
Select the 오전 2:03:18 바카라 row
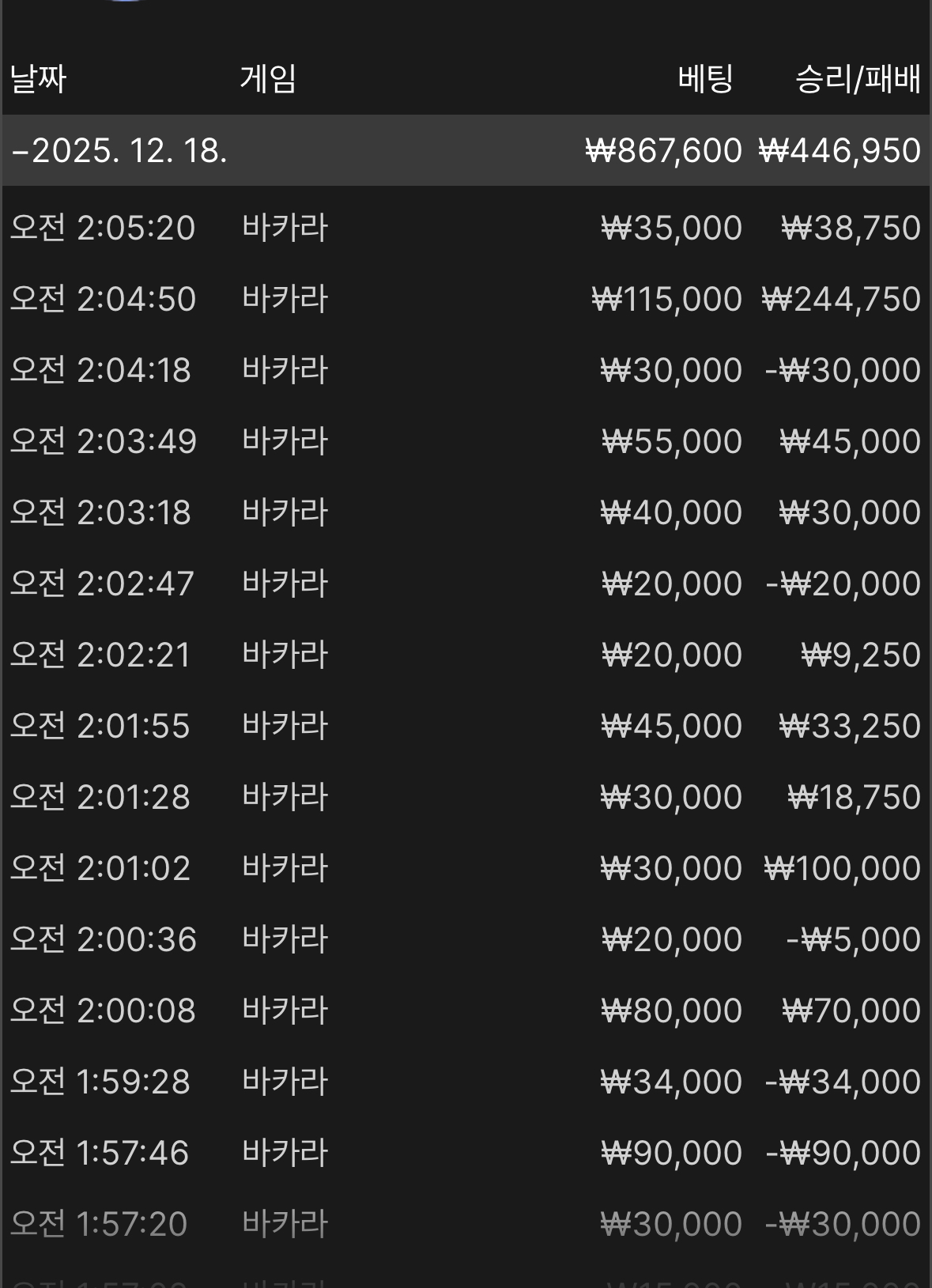pos(465,512)
